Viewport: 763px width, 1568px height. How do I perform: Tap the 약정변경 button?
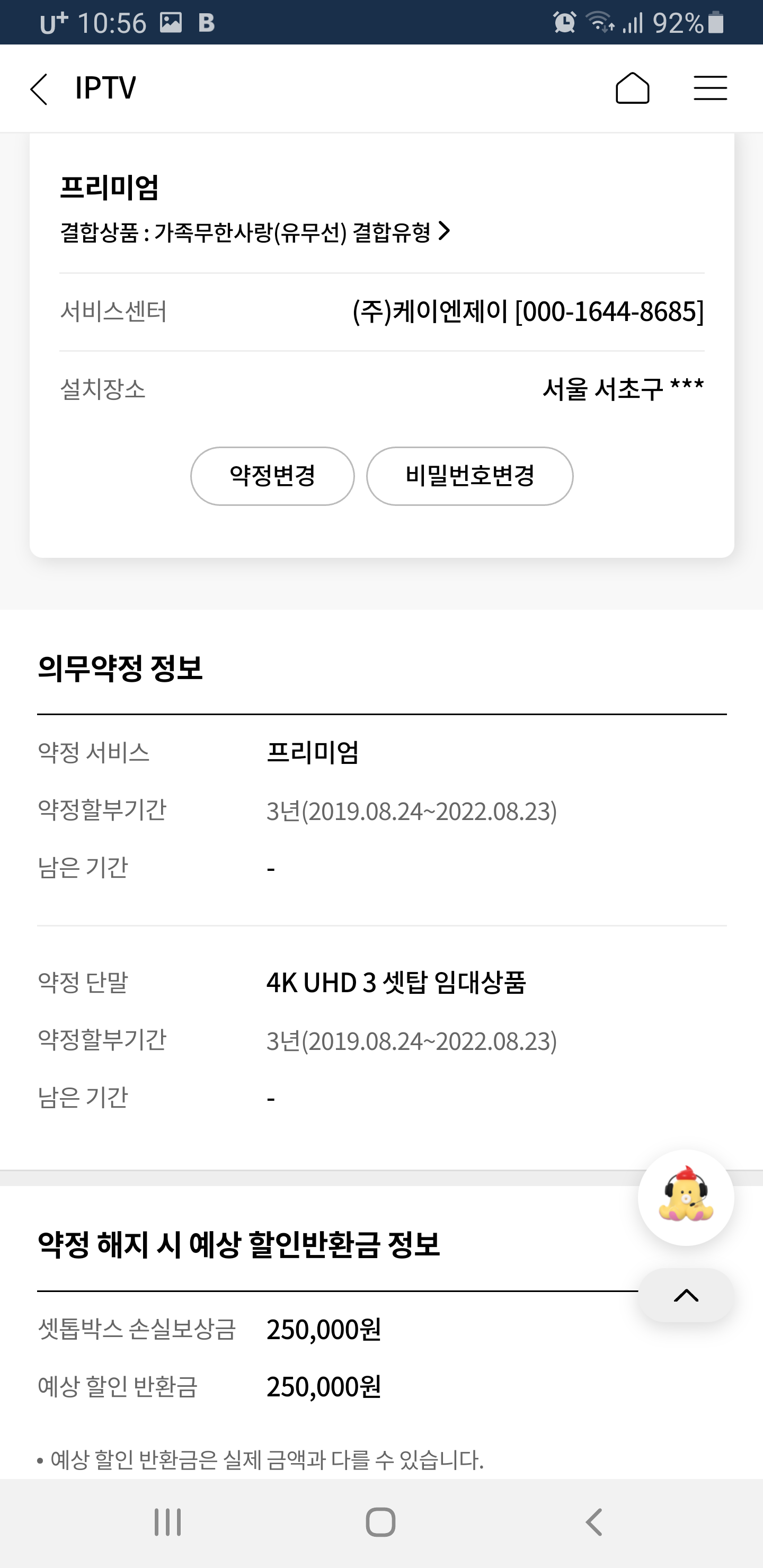(272, 476)
